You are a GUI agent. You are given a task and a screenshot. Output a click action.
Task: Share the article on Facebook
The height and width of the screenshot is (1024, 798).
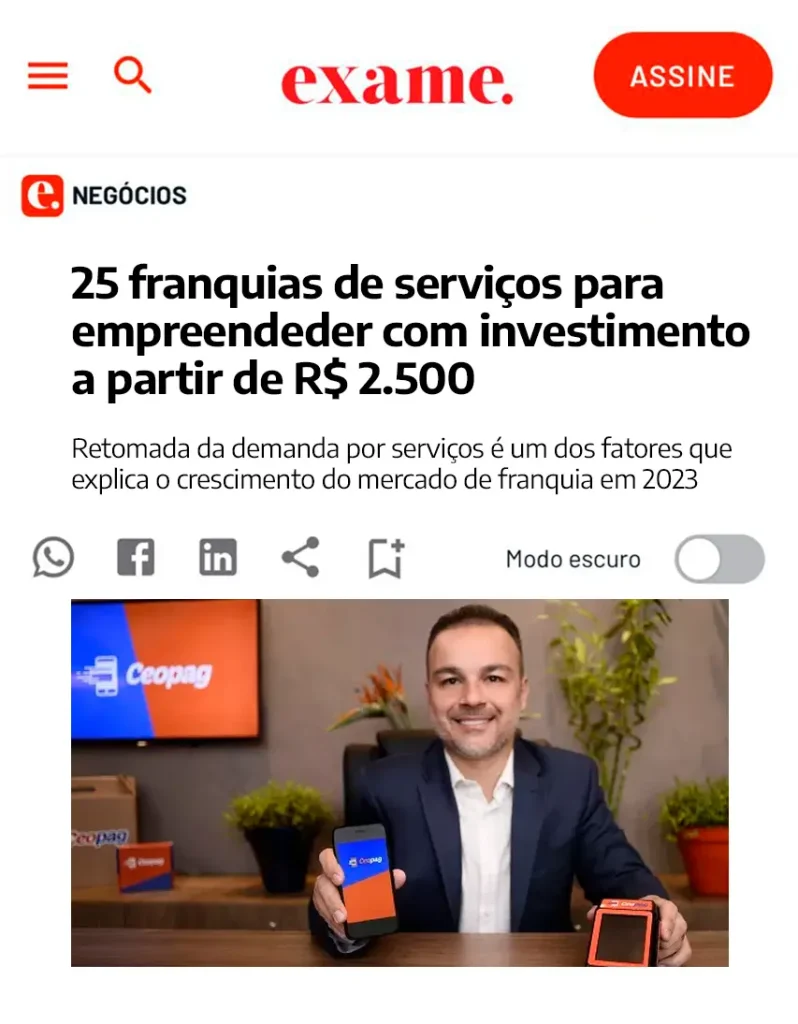click(136, 557)
